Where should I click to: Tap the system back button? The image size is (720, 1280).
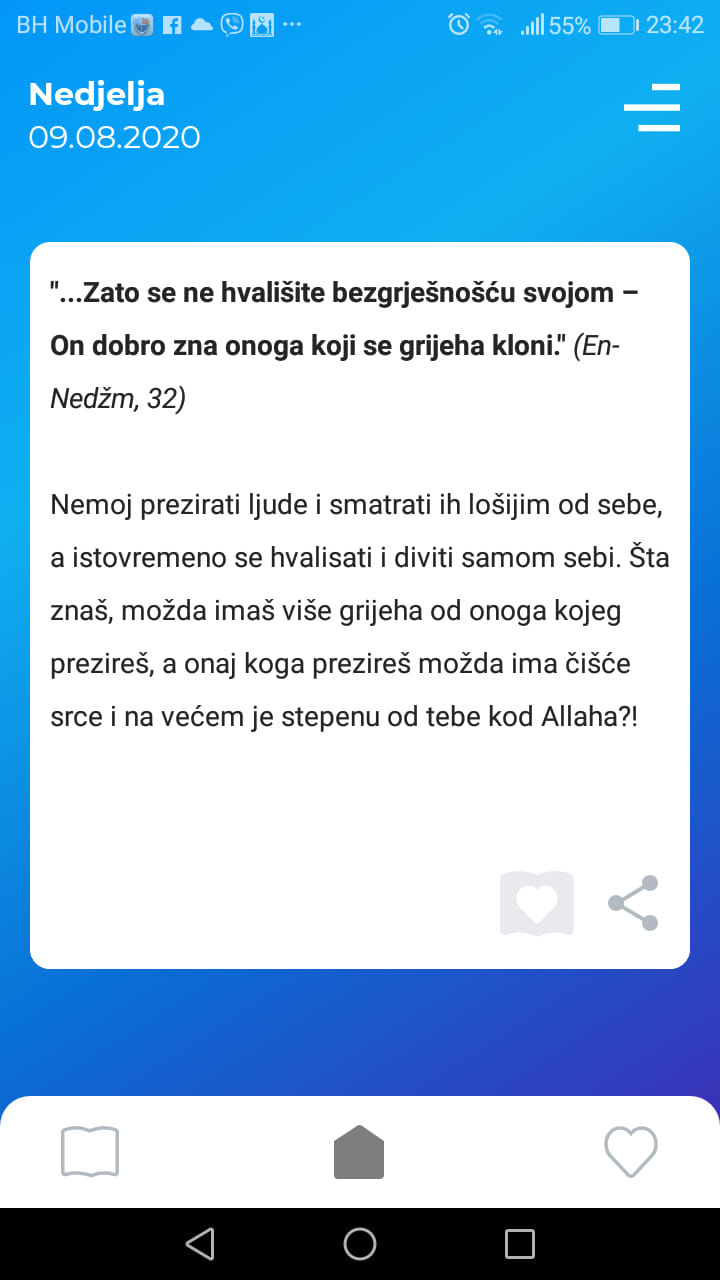pyautogui.click(x=200, y=1243)
